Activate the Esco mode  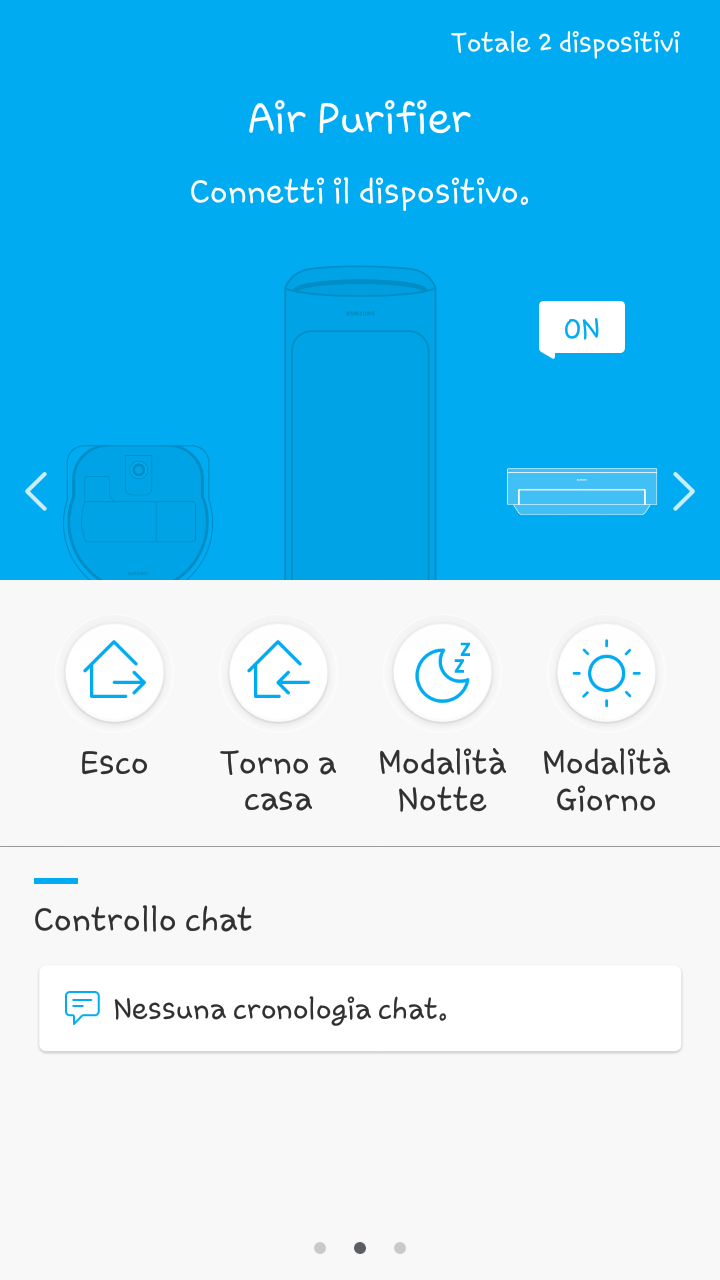coord(114,673)
